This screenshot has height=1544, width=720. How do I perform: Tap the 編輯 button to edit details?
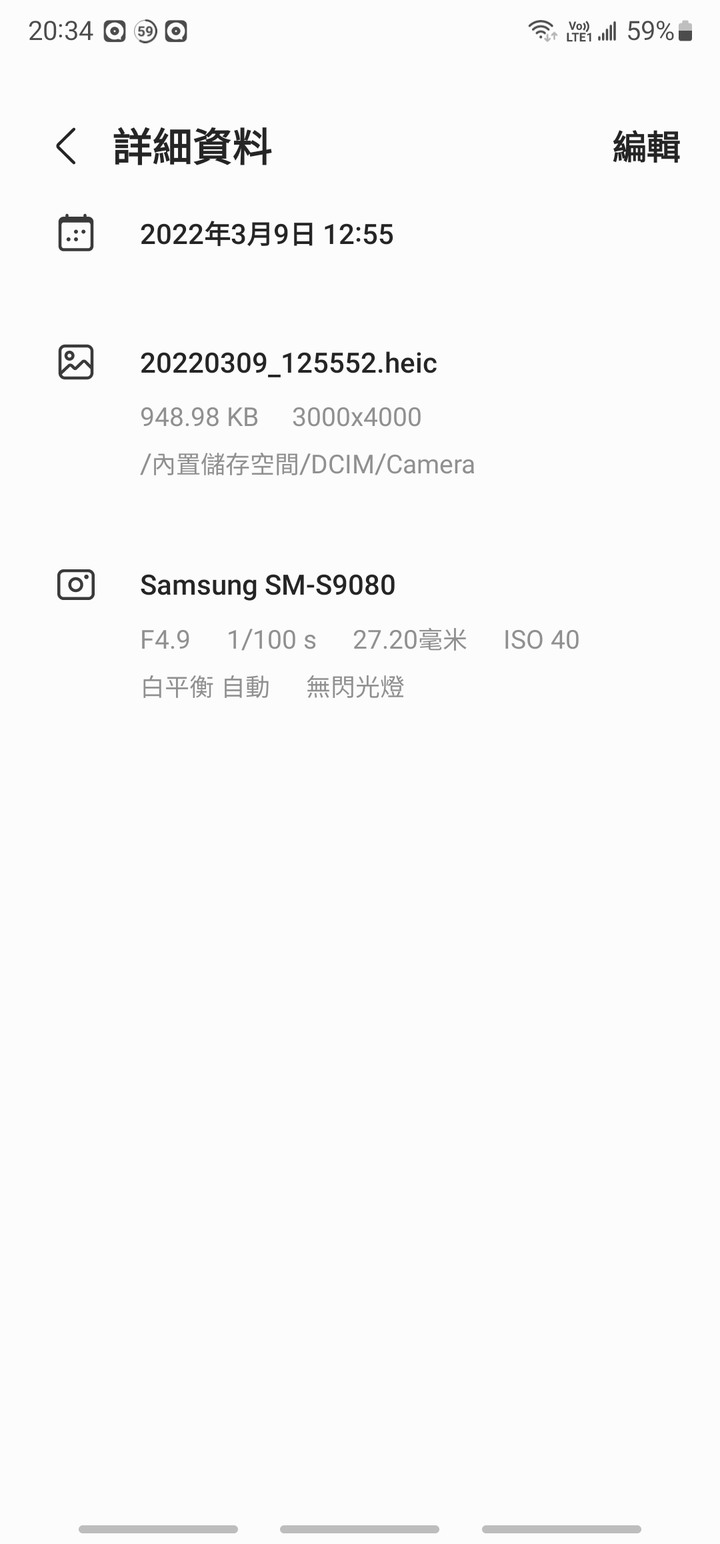646,147
